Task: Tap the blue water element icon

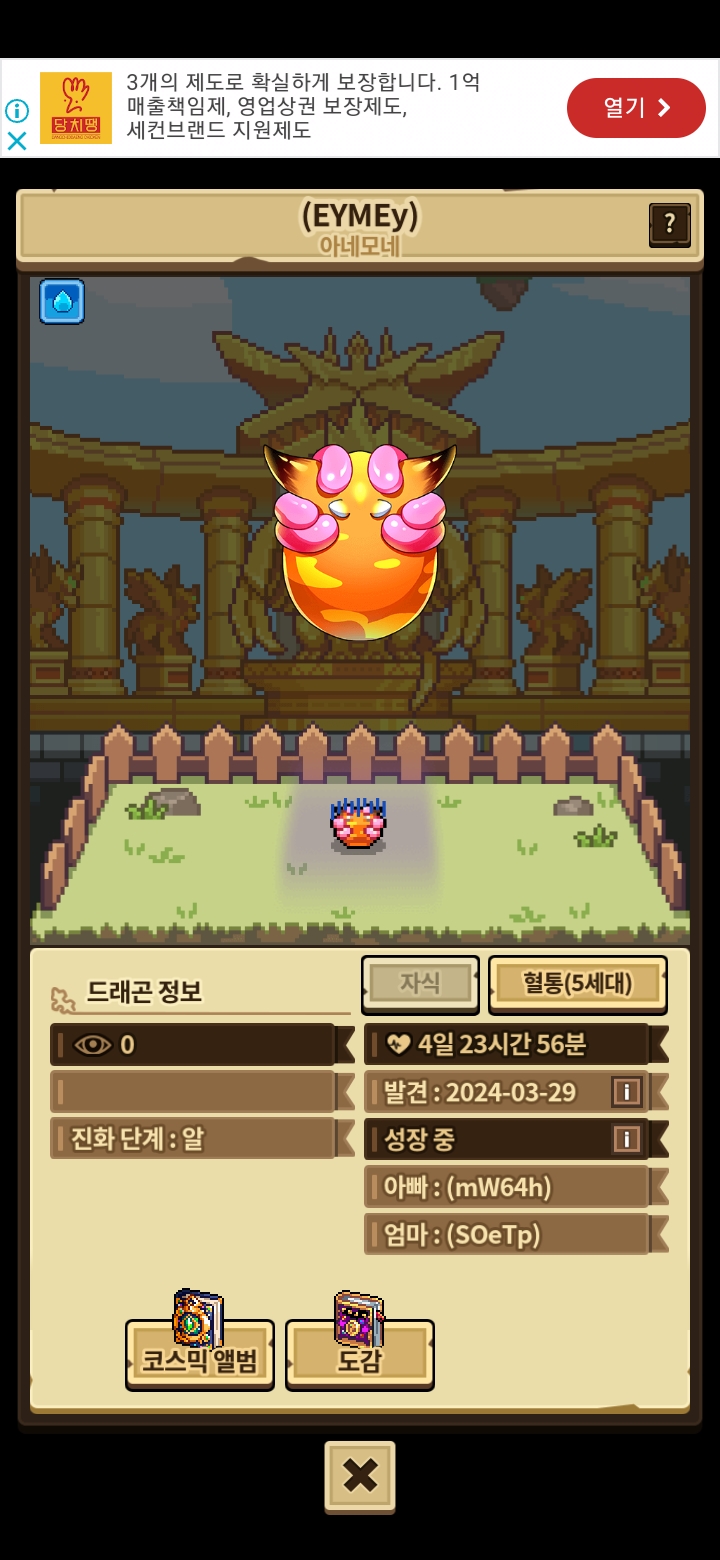Action: (x=62, y=301)
